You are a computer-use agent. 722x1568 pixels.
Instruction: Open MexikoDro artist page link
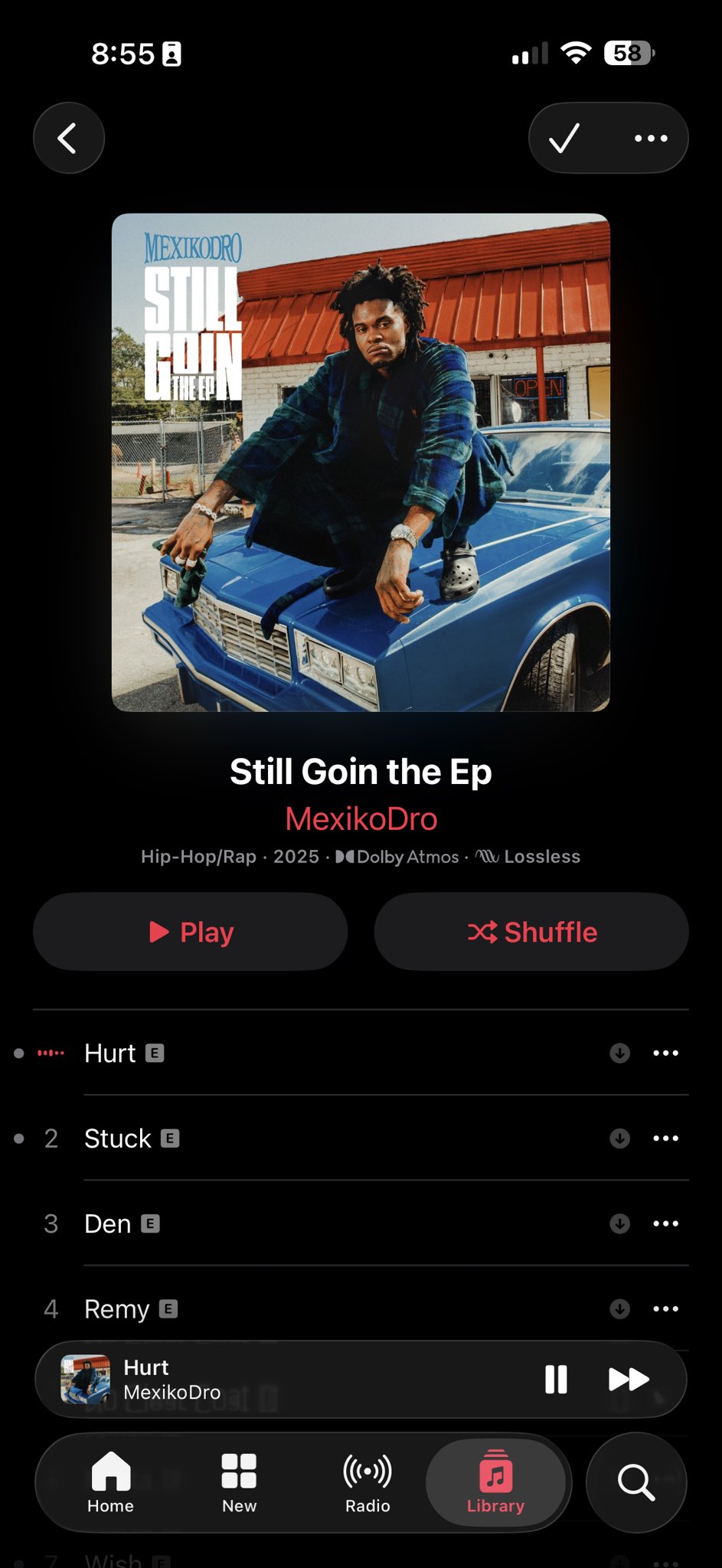point(361,819)
